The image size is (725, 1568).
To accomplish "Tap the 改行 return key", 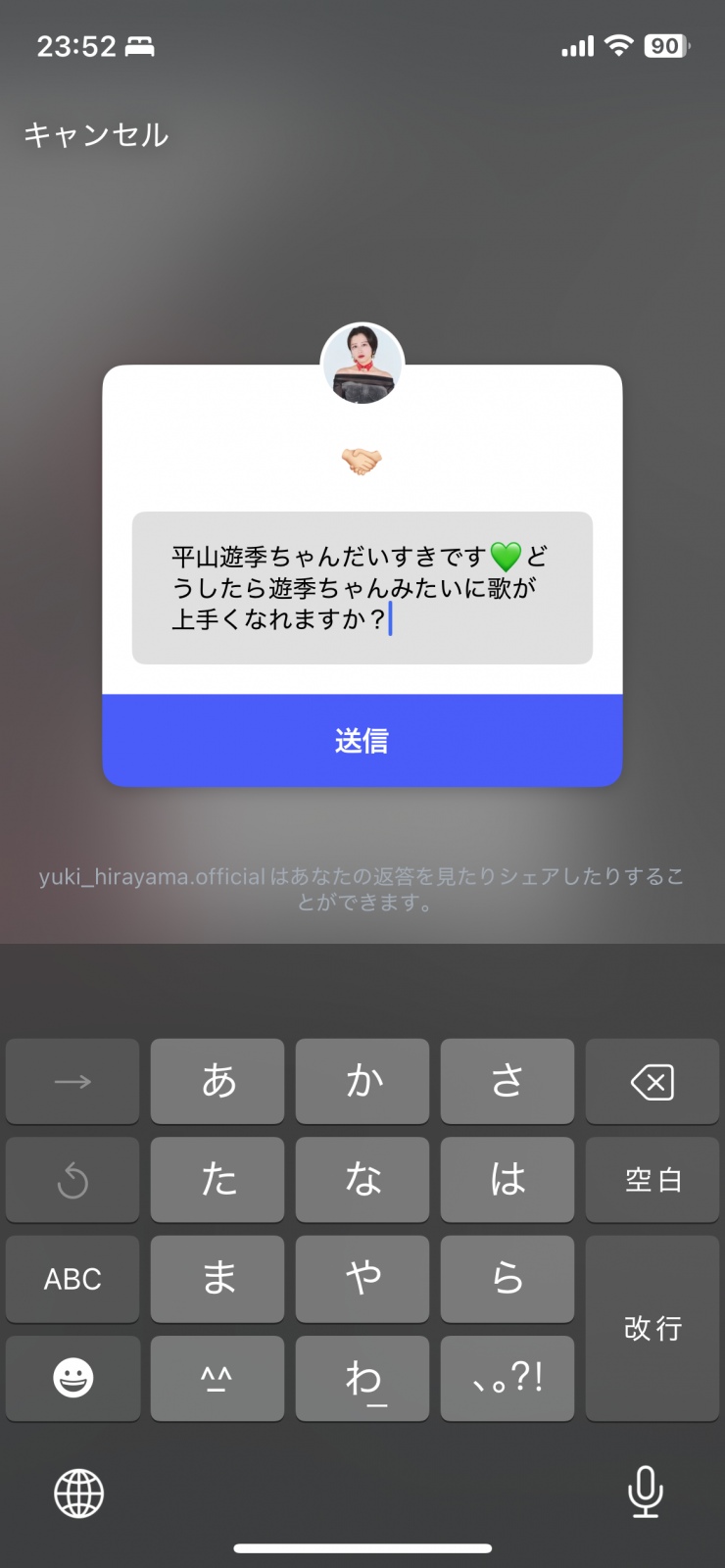I will coord(652,1328).
